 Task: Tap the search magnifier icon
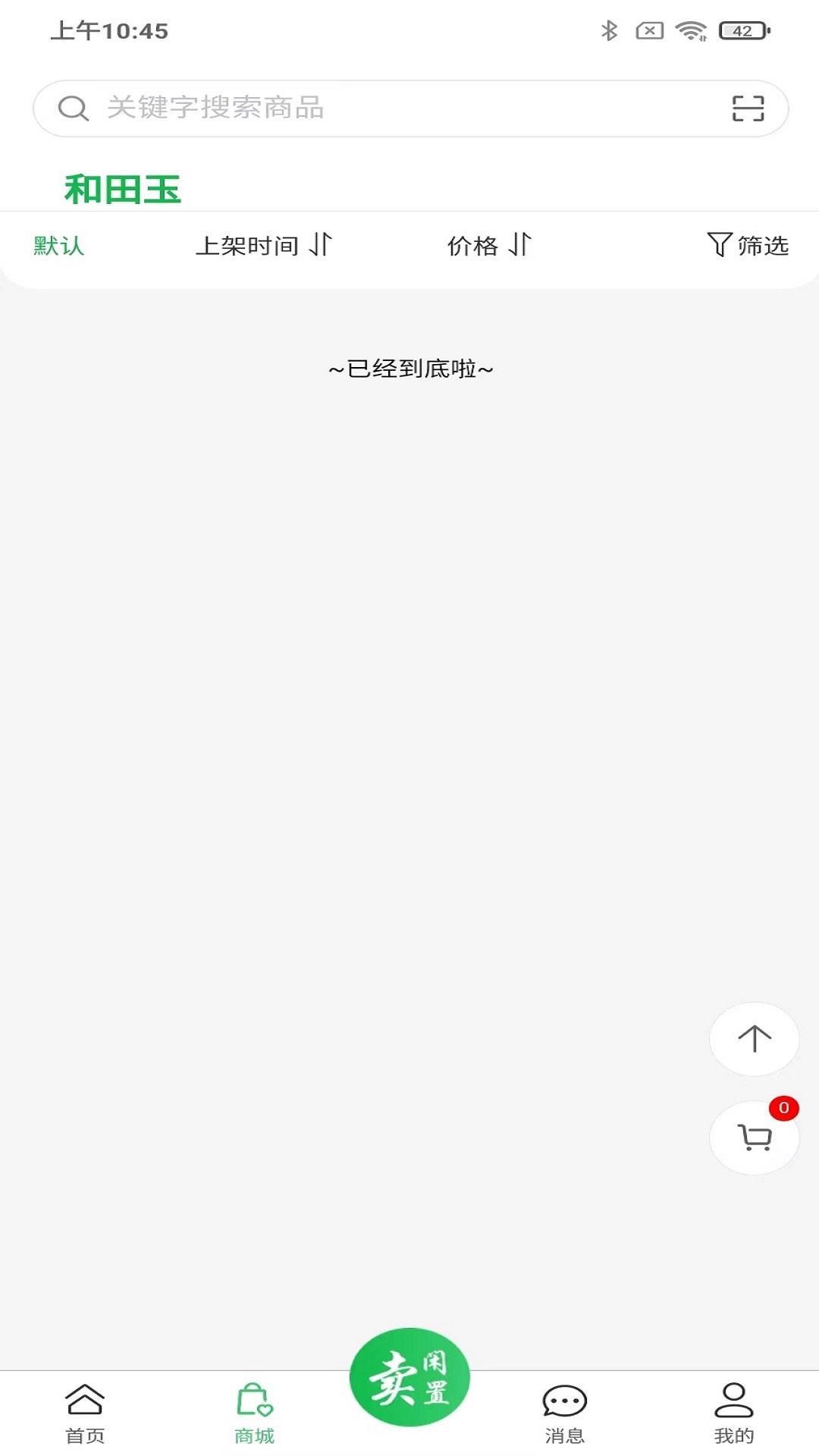pyautogui.click(x=72, y=108)
